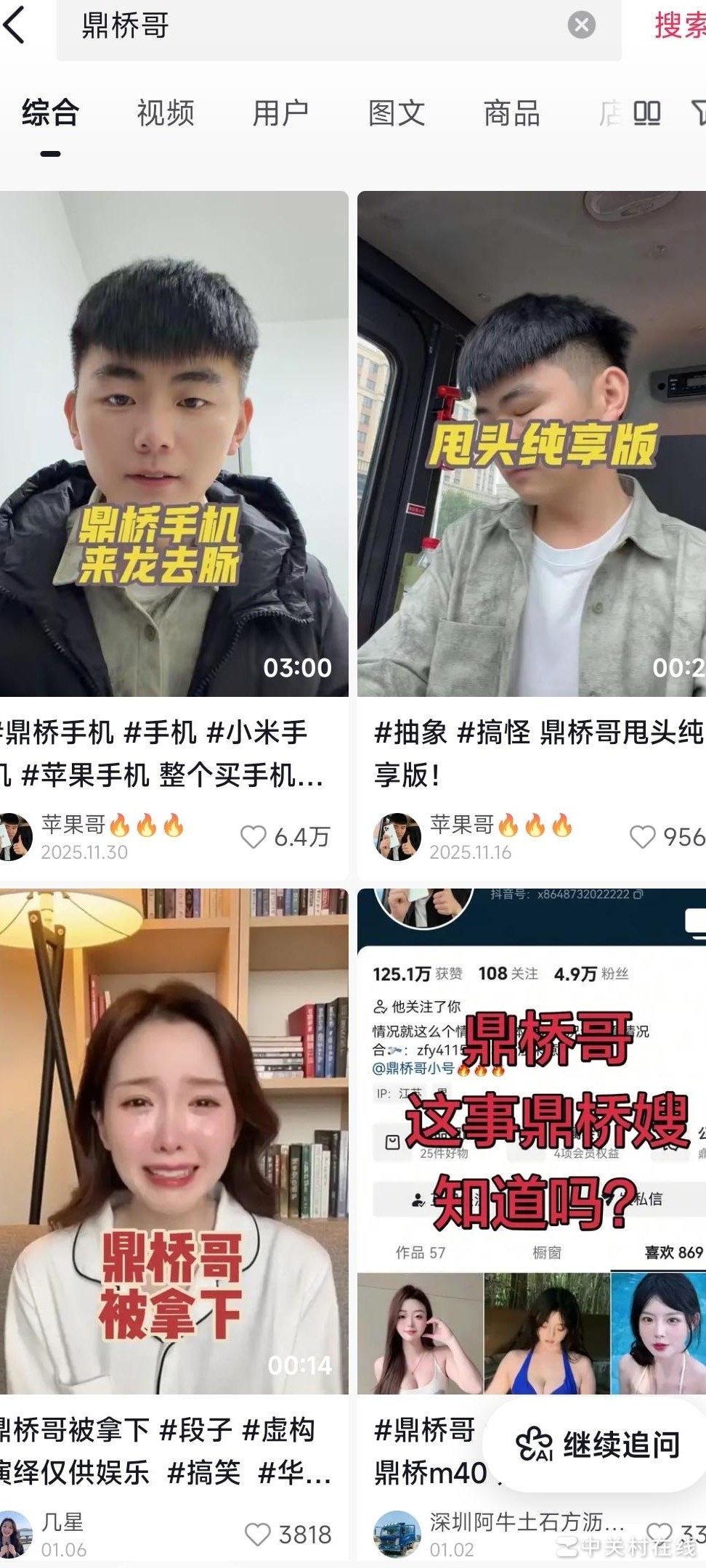Viewport: 706px width, 1568px height.
Task: Switch to the 用户 tab
Action: point(281,114)
